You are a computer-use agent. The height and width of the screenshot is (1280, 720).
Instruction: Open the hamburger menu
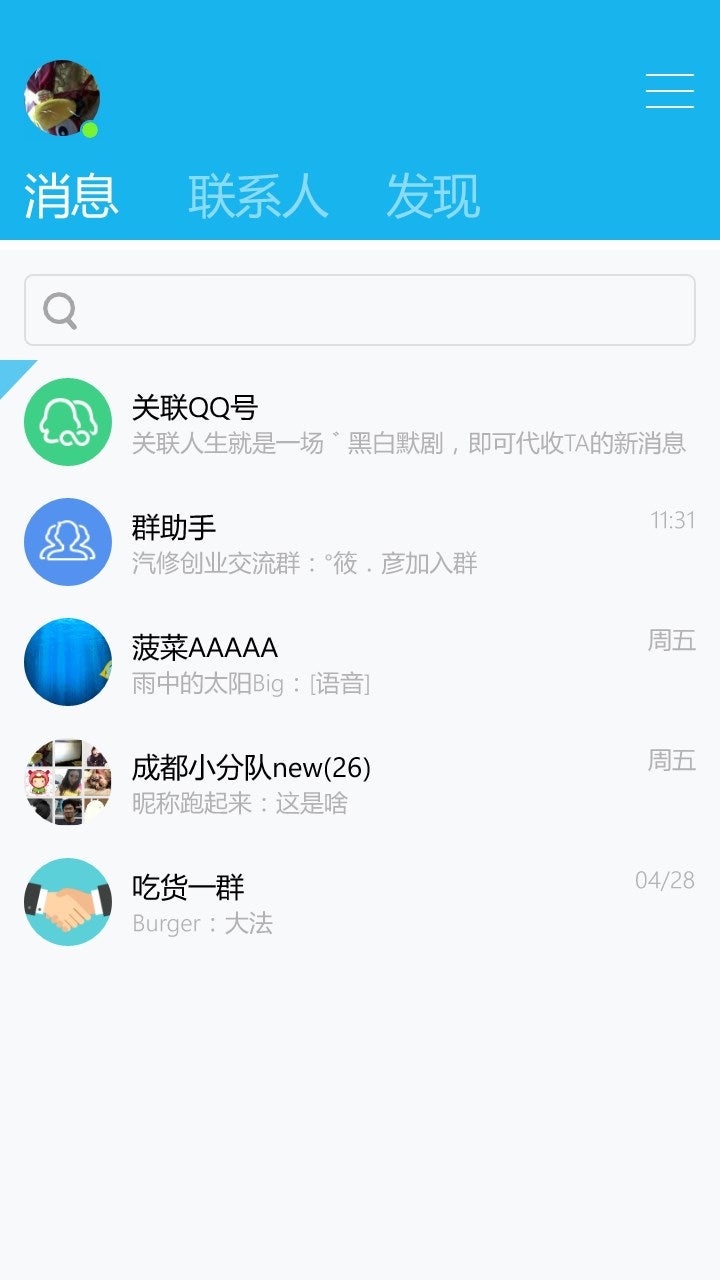click(669, 91)
